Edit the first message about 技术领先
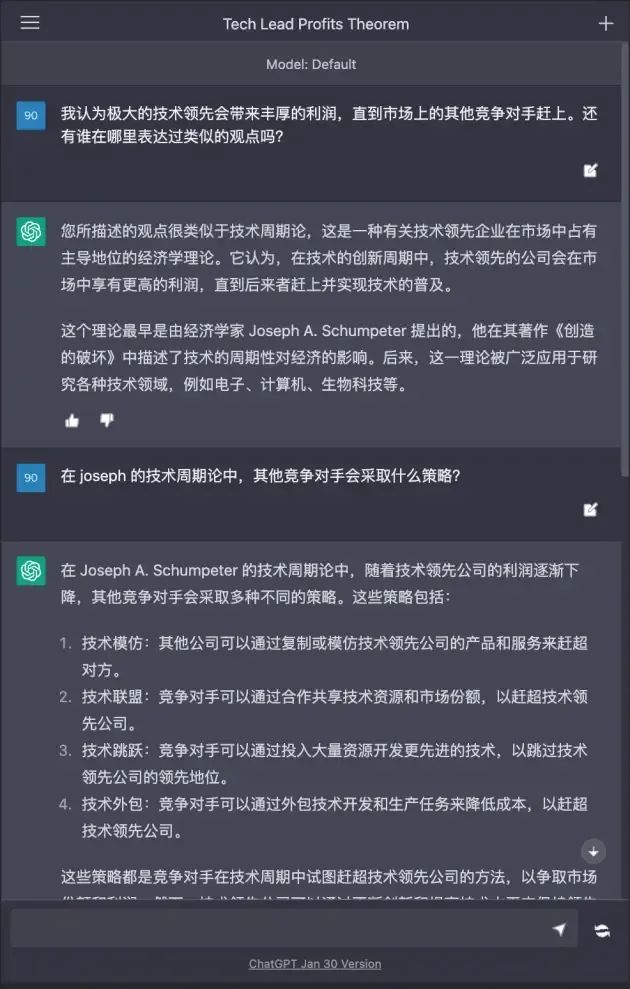This screenshot has height=989, width=630. 590,170
